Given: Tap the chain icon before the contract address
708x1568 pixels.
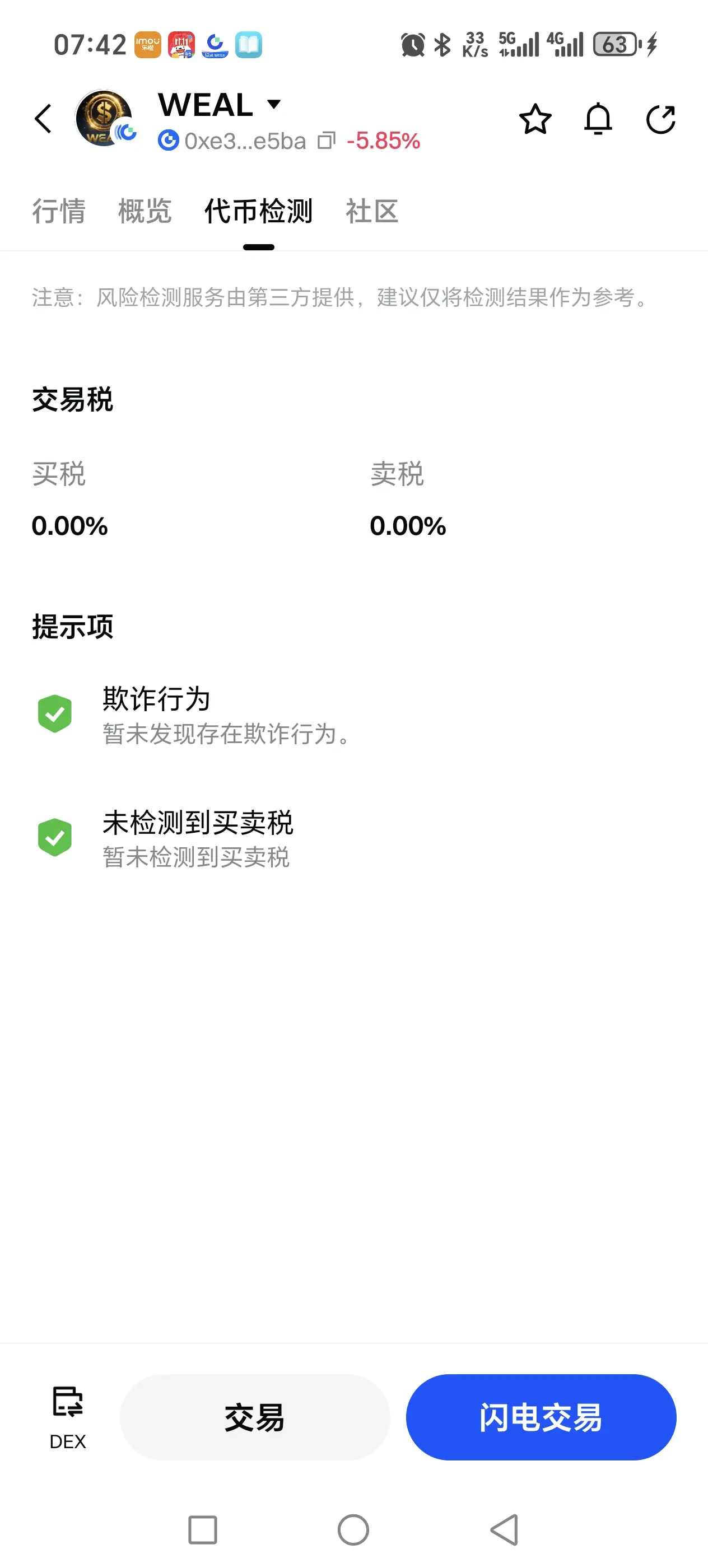Looking at the screenshot, I should tap(170, 141).
